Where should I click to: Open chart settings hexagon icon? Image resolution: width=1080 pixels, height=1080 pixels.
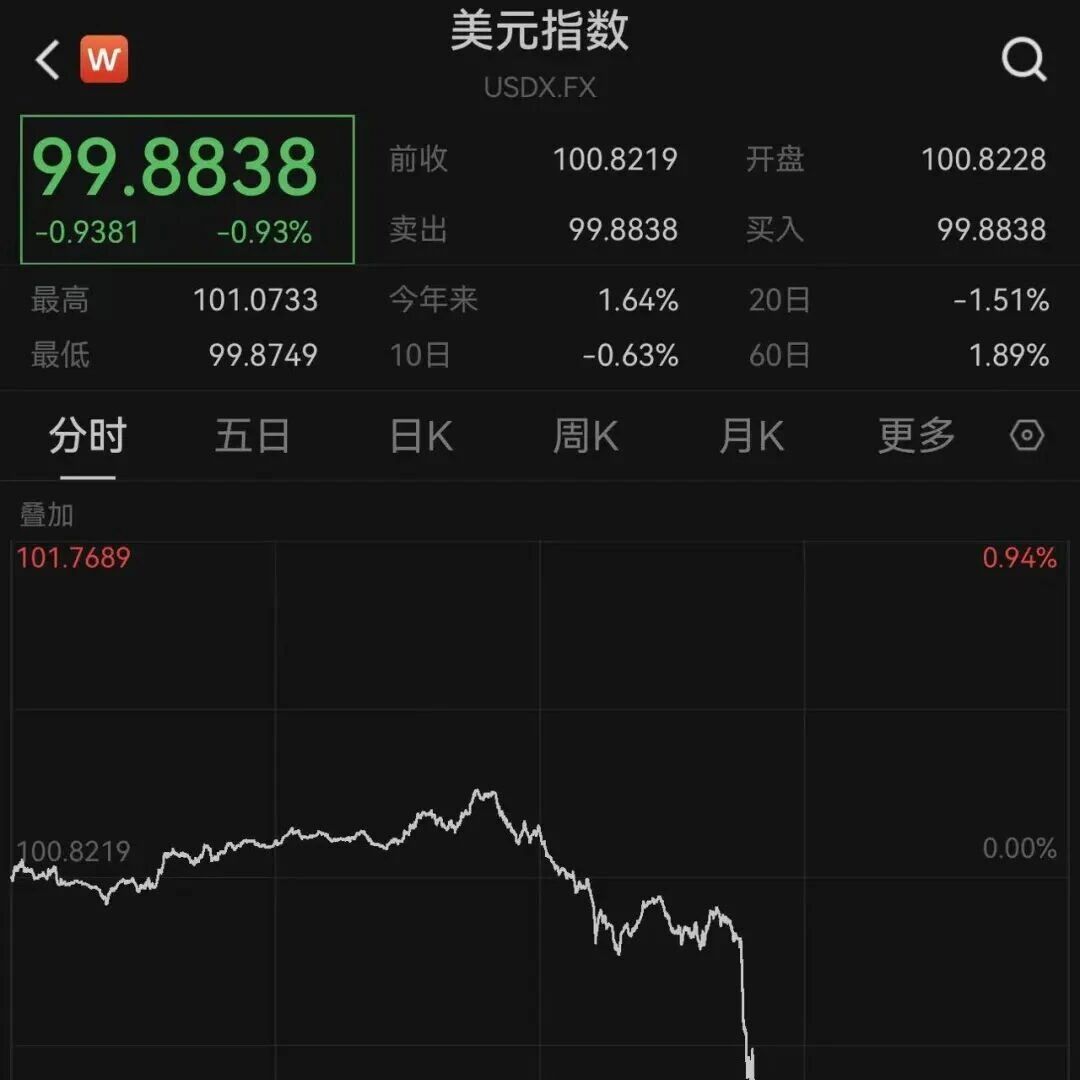pos(1027,435)
